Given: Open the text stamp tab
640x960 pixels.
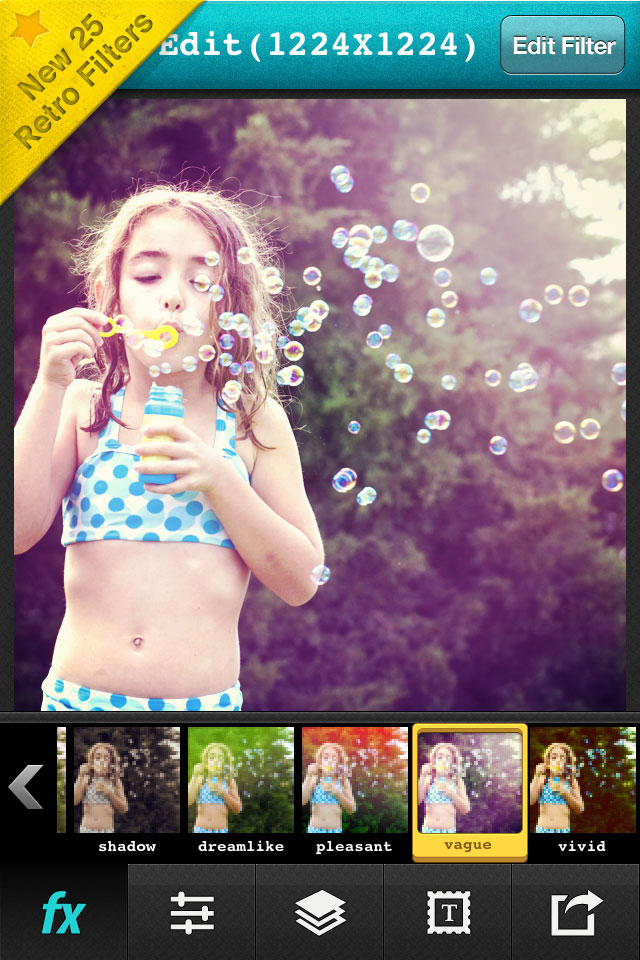Looking at the screenshot, I should [448, 913].
